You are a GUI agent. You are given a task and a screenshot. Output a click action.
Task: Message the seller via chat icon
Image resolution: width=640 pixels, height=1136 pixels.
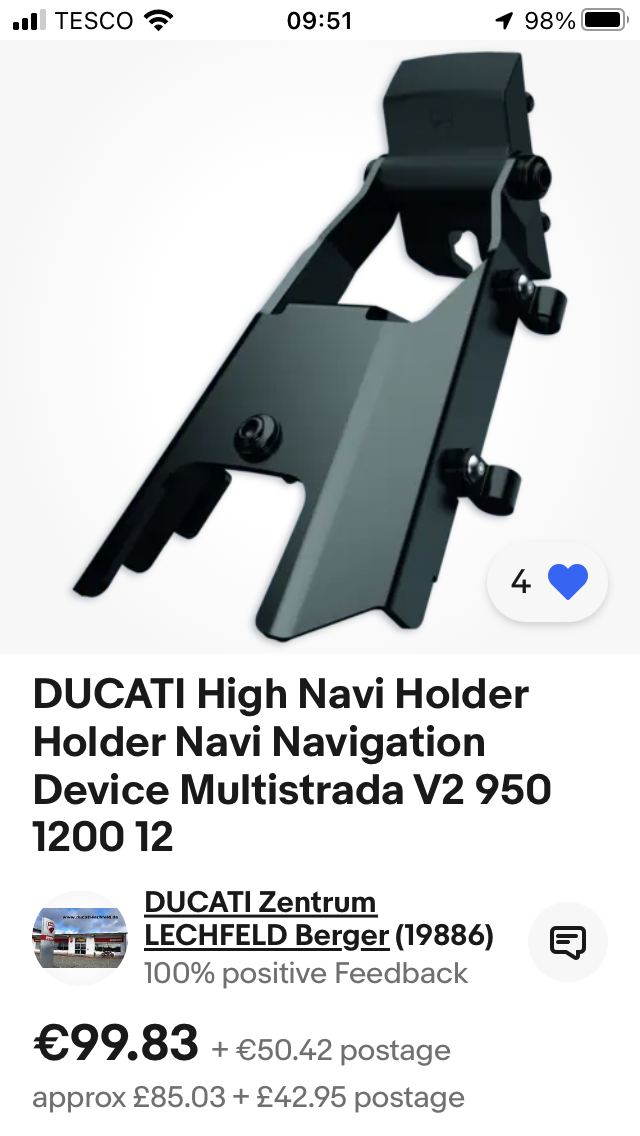coord(567,941)
